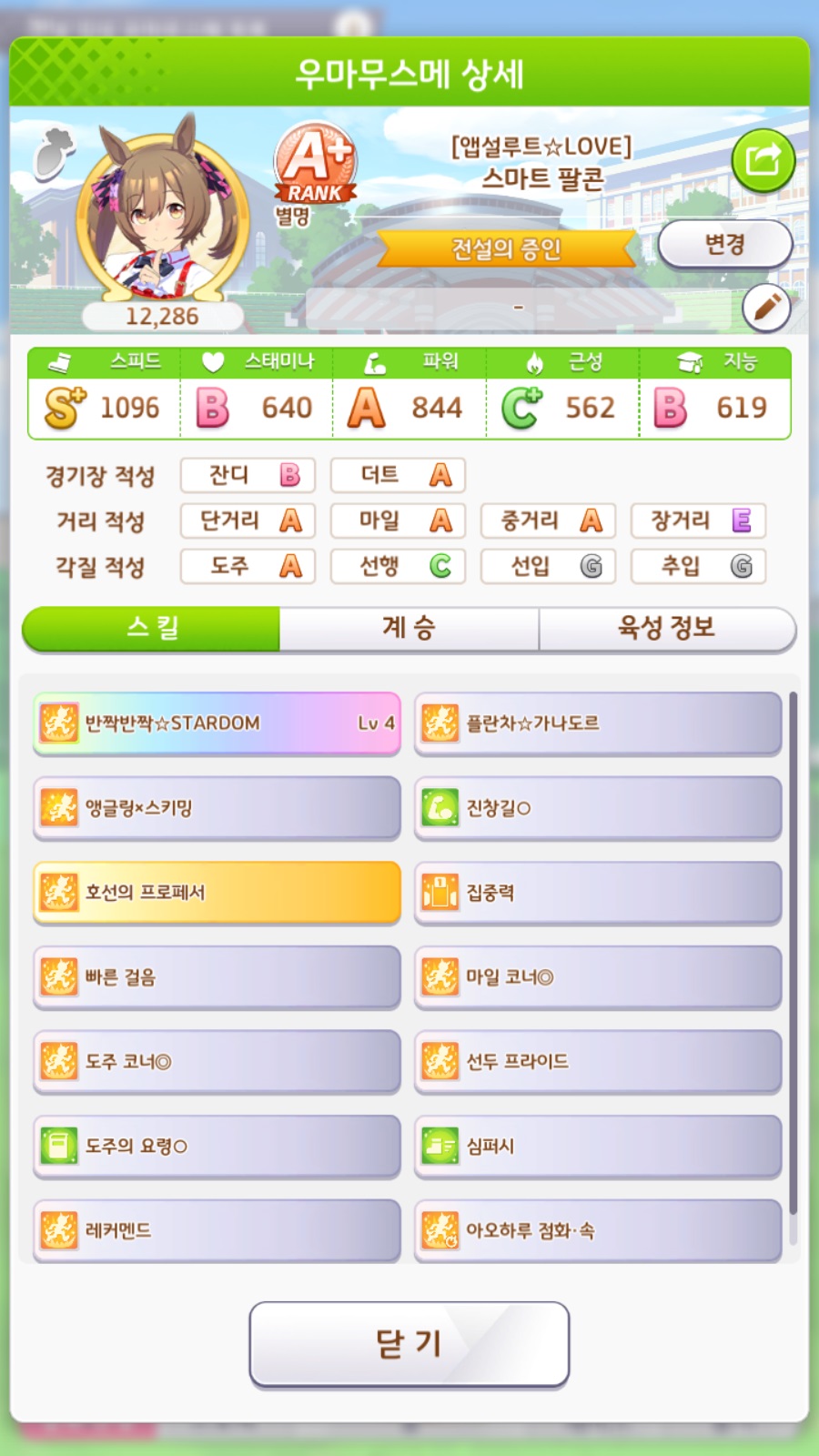Tap the 변경 button to change title
The height and width of the screenshot is (1456, 819).
pos(724,244)
